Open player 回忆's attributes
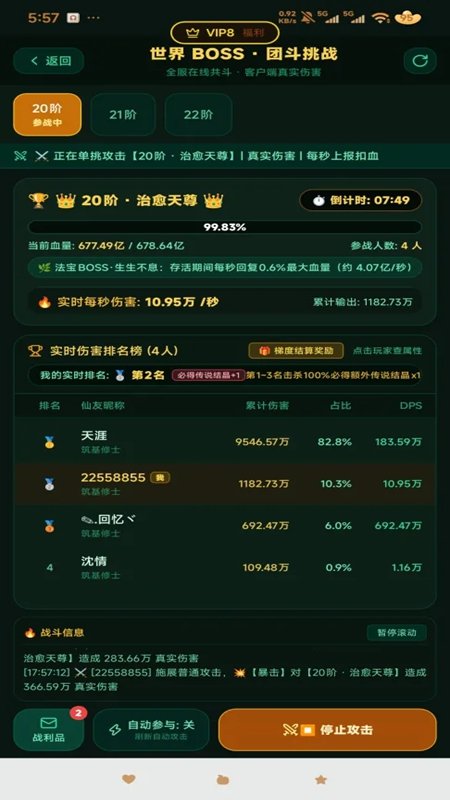The image size is (450, 800). [225, 526]
